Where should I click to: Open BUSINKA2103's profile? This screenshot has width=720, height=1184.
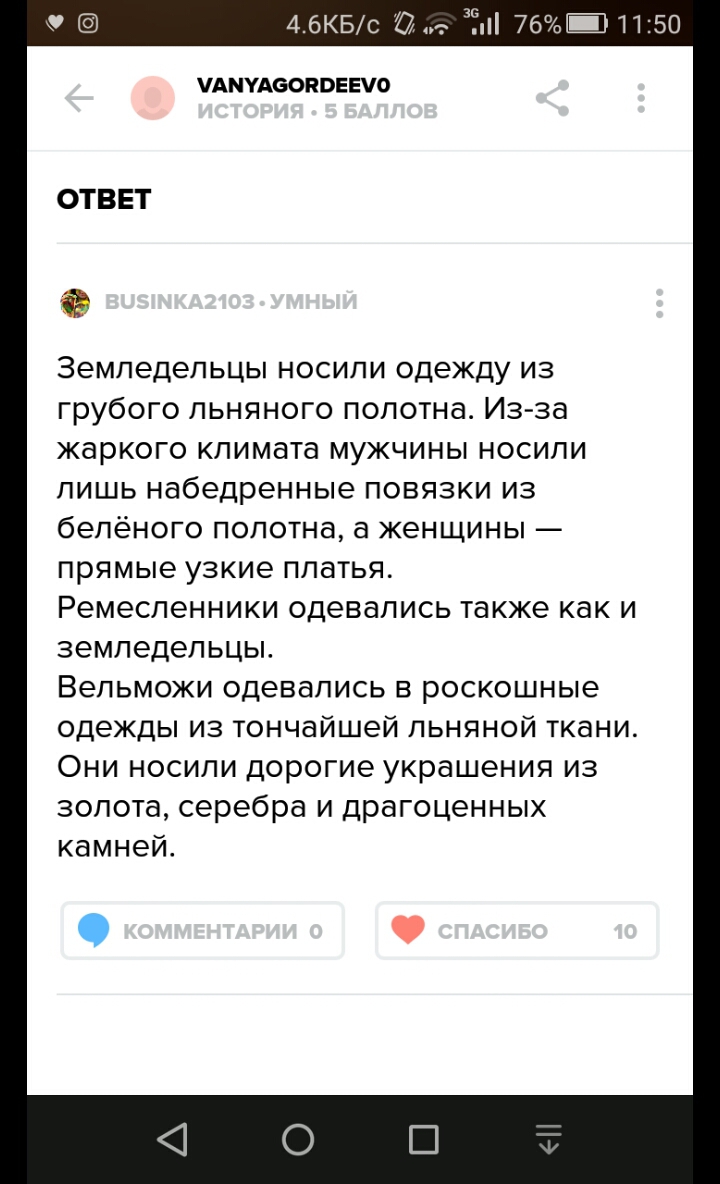76,302
